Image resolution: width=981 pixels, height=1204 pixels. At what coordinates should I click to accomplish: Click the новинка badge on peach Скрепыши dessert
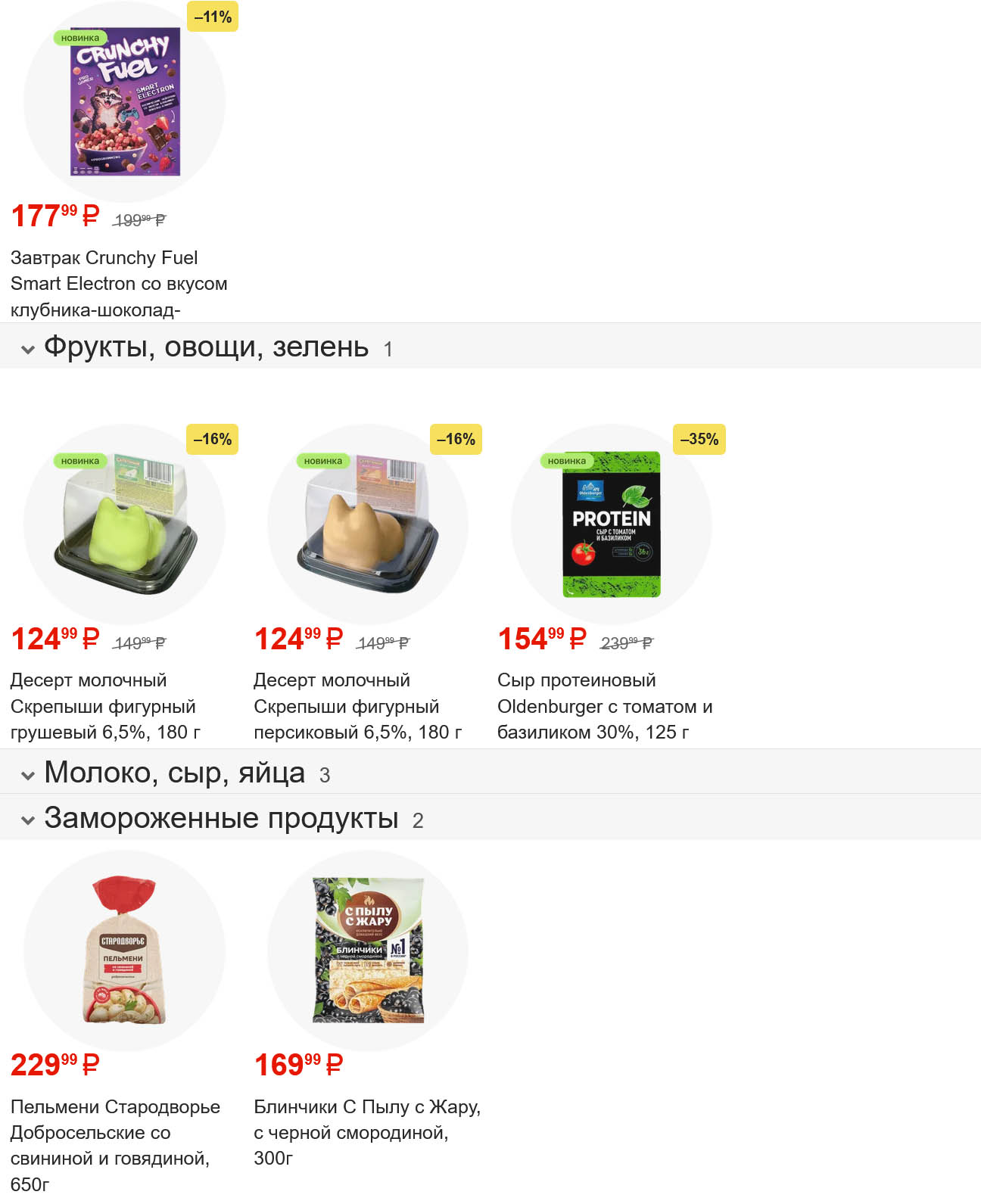point(322,459)
